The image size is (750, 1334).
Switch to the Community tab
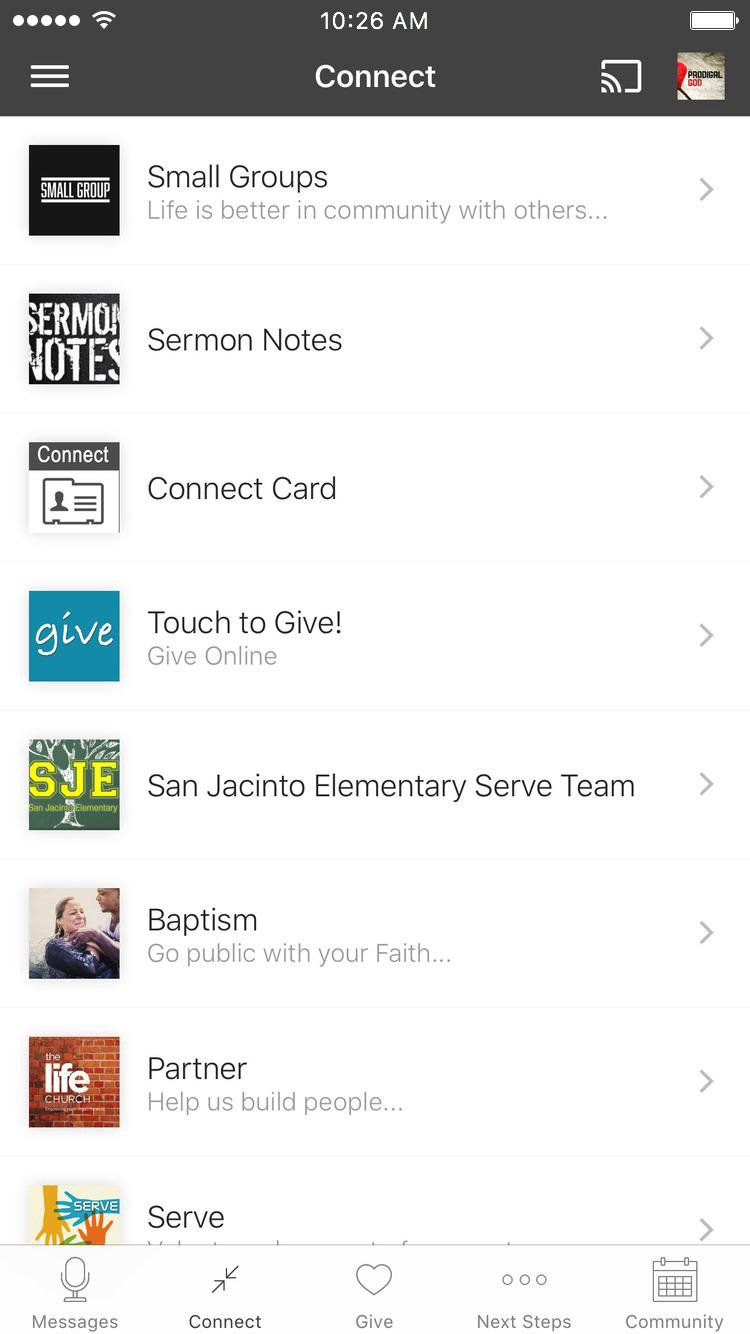[x=674, y=1293]
